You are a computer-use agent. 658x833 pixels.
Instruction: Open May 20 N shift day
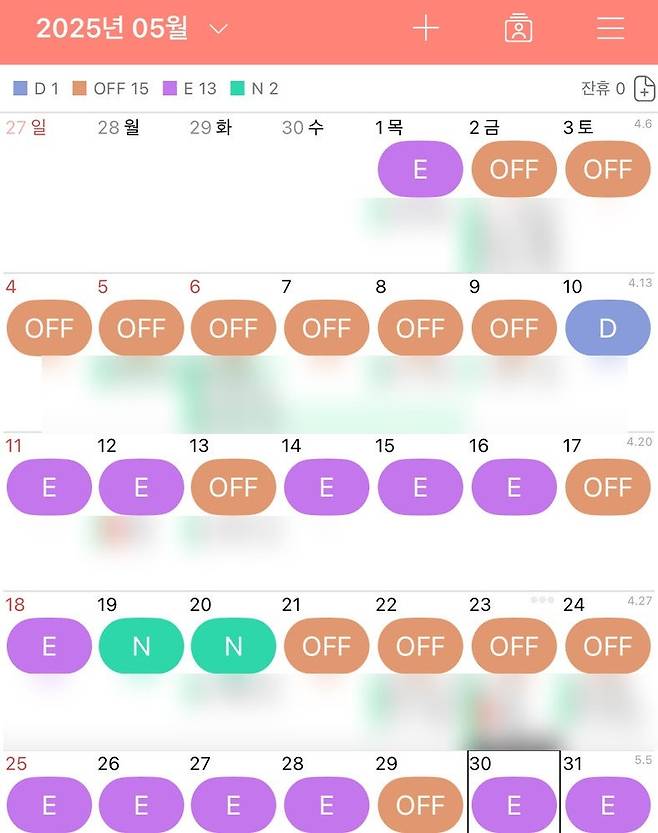click(233, 646)
